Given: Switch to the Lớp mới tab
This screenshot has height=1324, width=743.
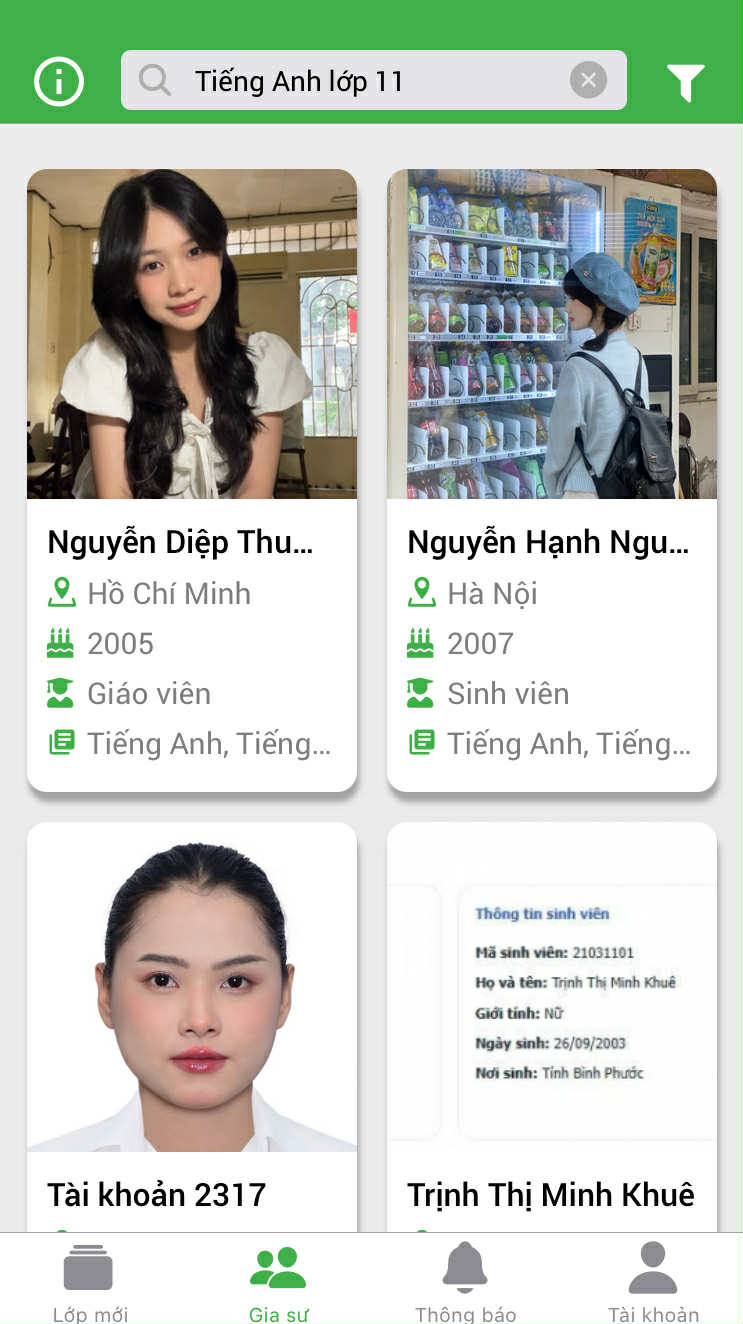Looking at the screenshot, I should [x=90, y=1282].
